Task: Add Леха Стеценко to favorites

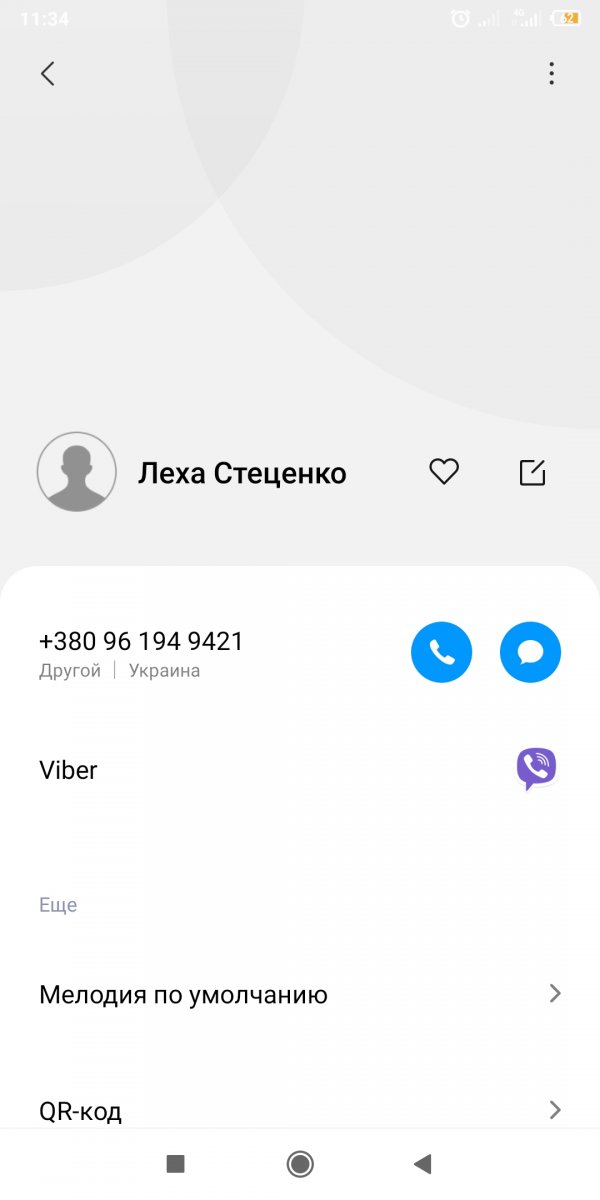Action: tap(444, 472)
